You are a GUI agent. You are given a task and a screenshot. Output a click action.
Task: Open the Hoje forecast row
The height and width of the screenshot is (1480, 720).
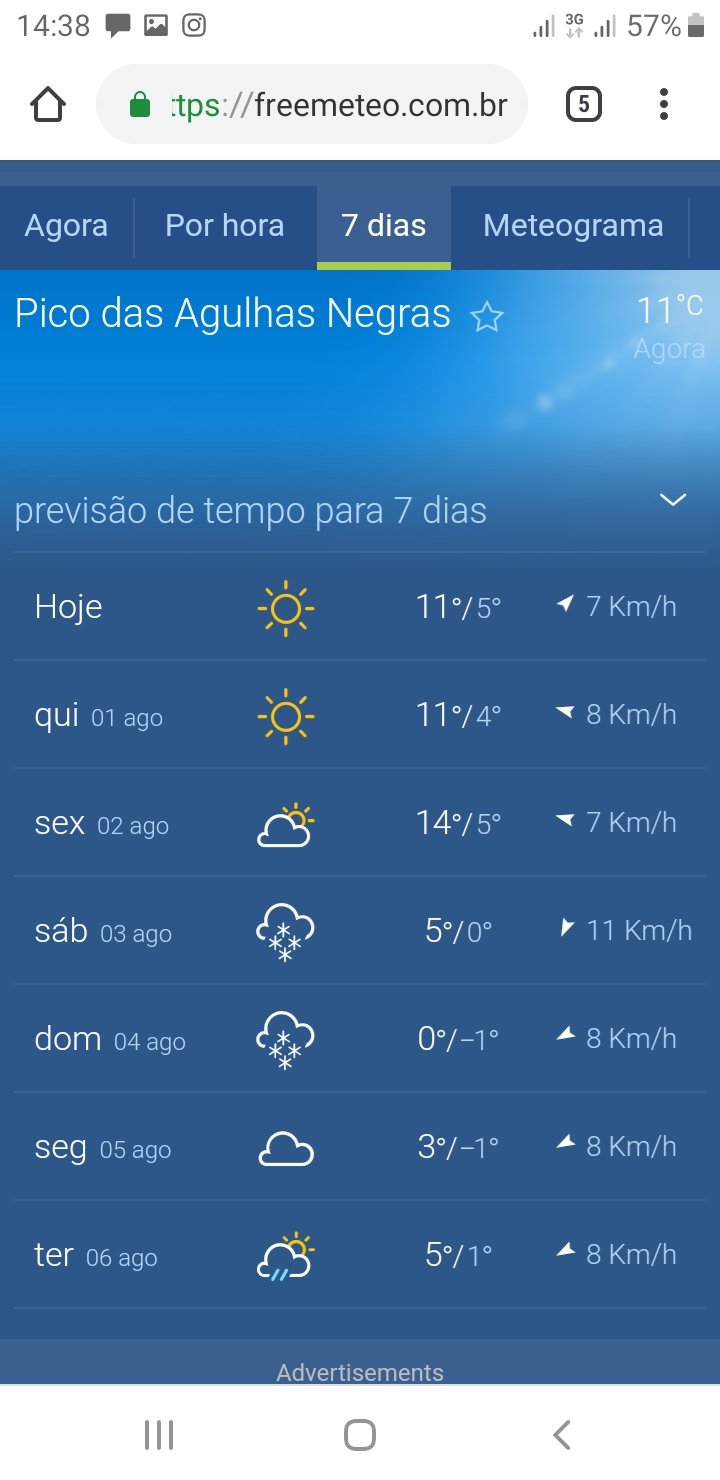click(x=360, y=606)
